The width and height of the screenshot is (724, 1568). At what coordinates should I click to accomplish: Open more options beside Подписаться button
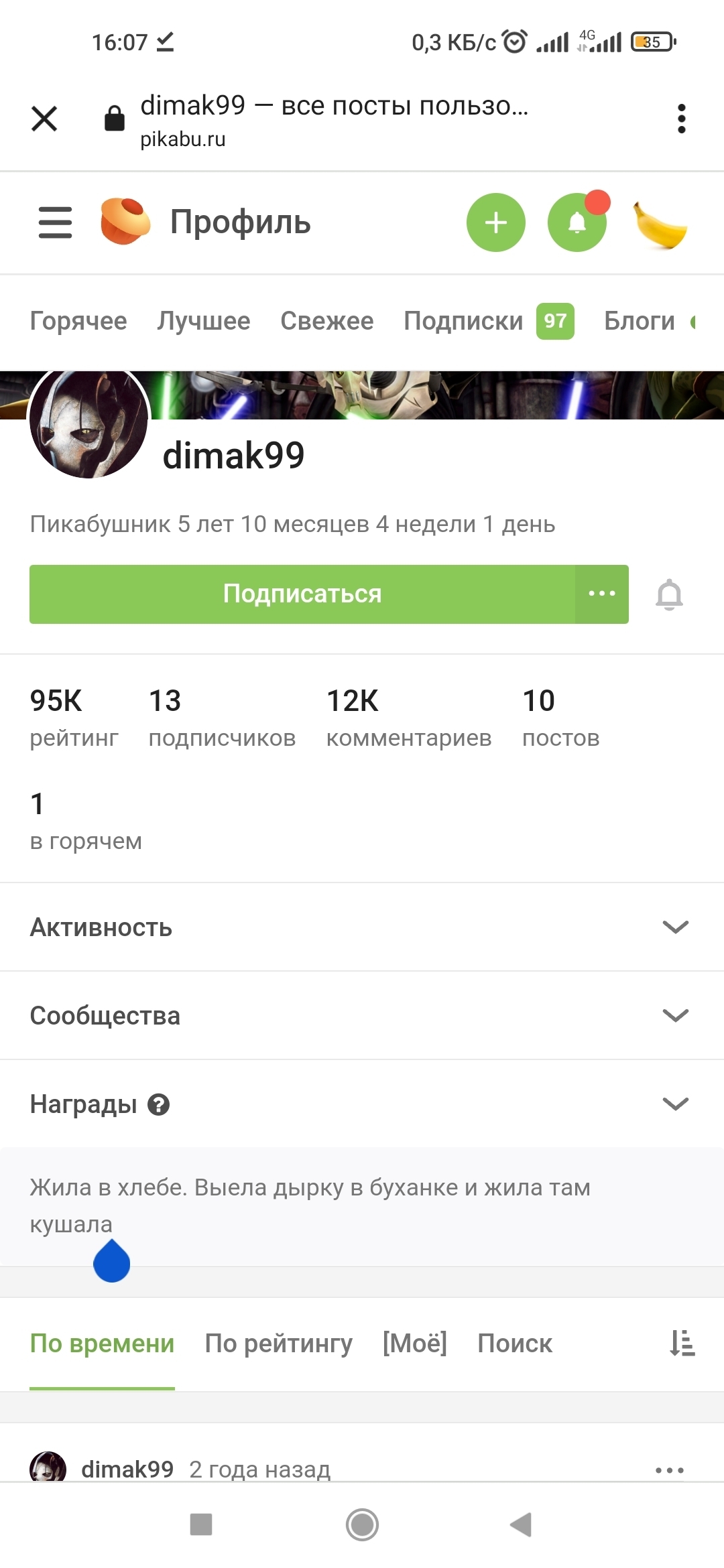[x=601, y=594]
